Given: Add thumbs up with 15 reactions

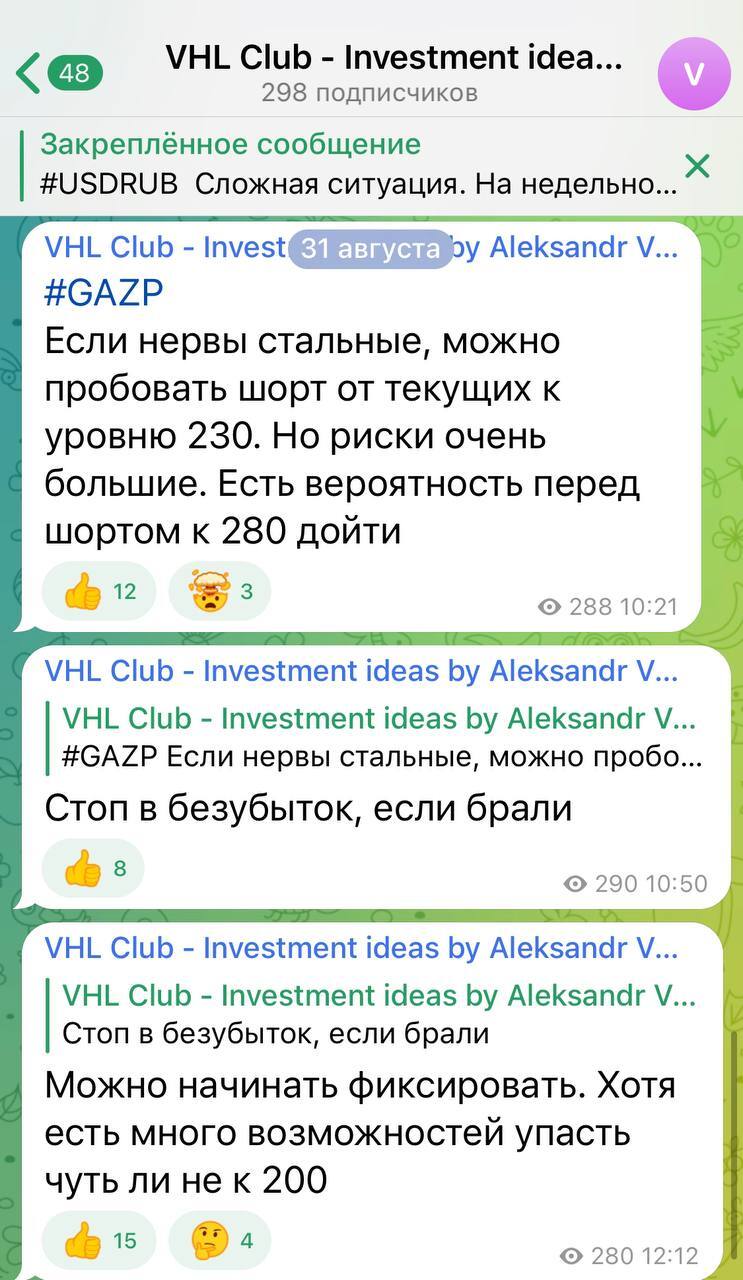Looking at the screenshot, I should [x=99, y=1241].
